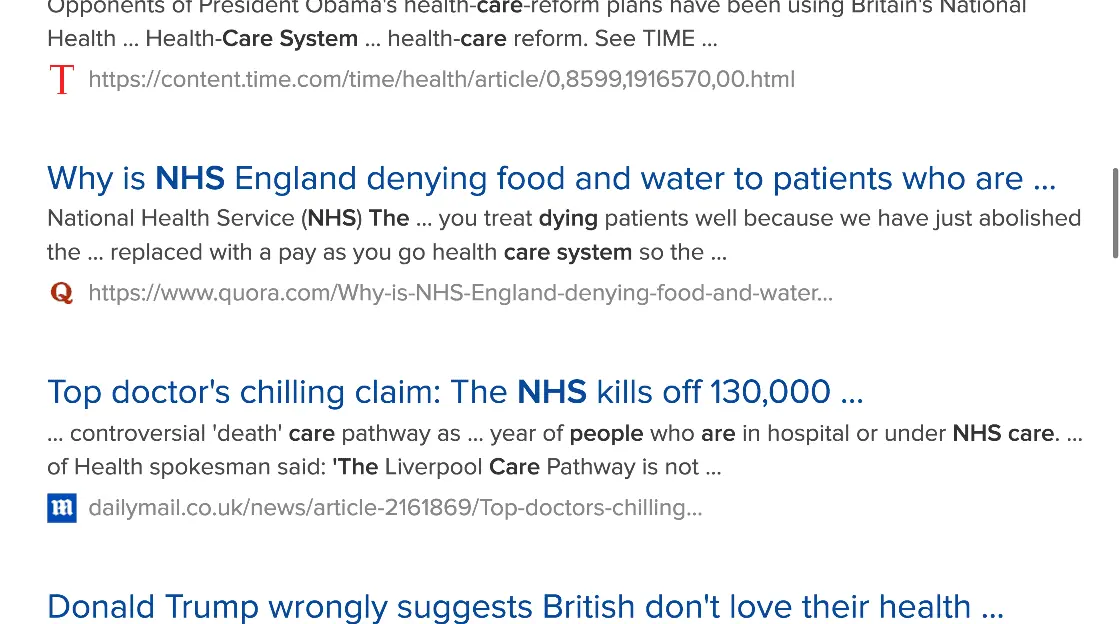Visit the quora.com result URL

pos(460,293)
